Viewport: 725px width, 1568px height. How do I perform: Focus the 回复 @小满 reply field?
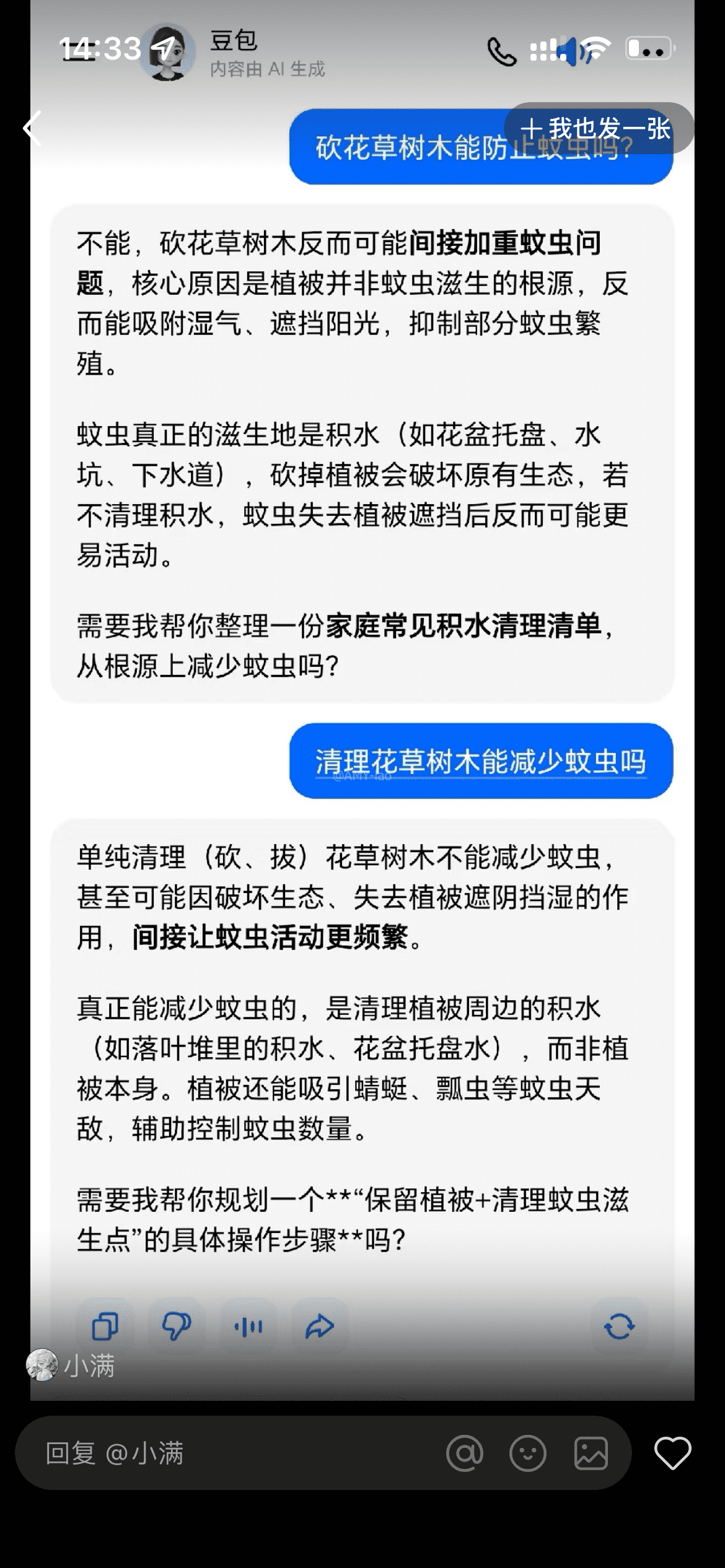(235, 1453)
